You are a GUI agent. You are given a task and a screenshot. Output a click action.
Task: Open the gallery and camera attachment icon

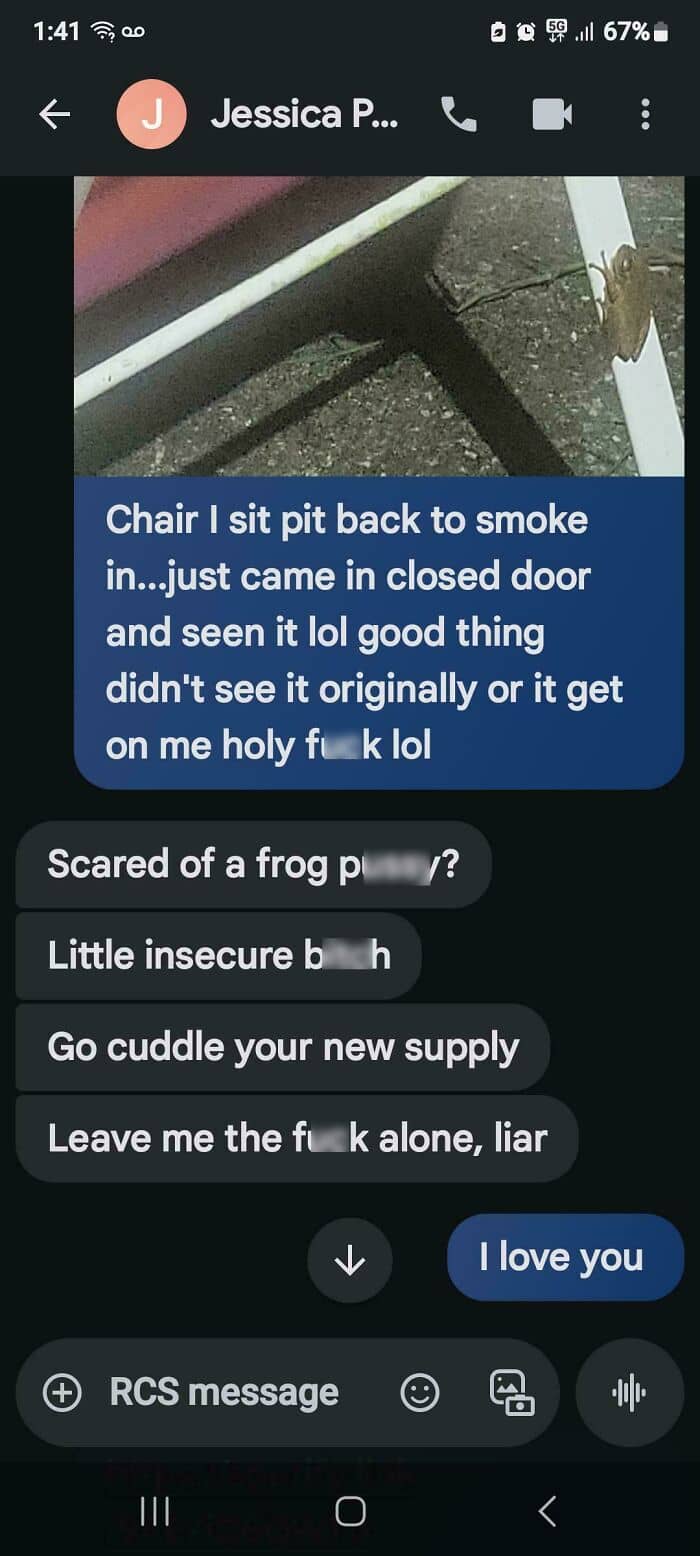(x=511, y=1392)
